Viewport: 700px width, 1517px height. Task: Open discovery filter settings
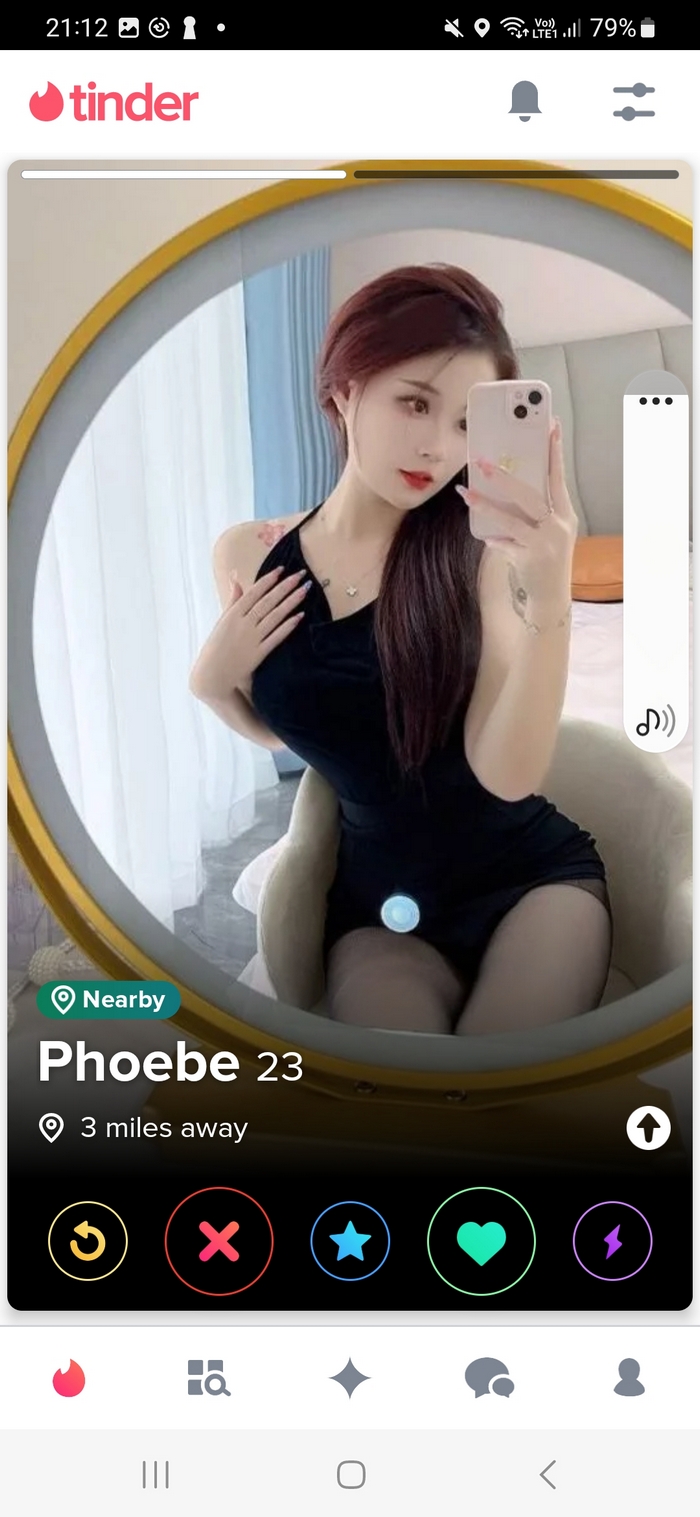click(633, 102)
